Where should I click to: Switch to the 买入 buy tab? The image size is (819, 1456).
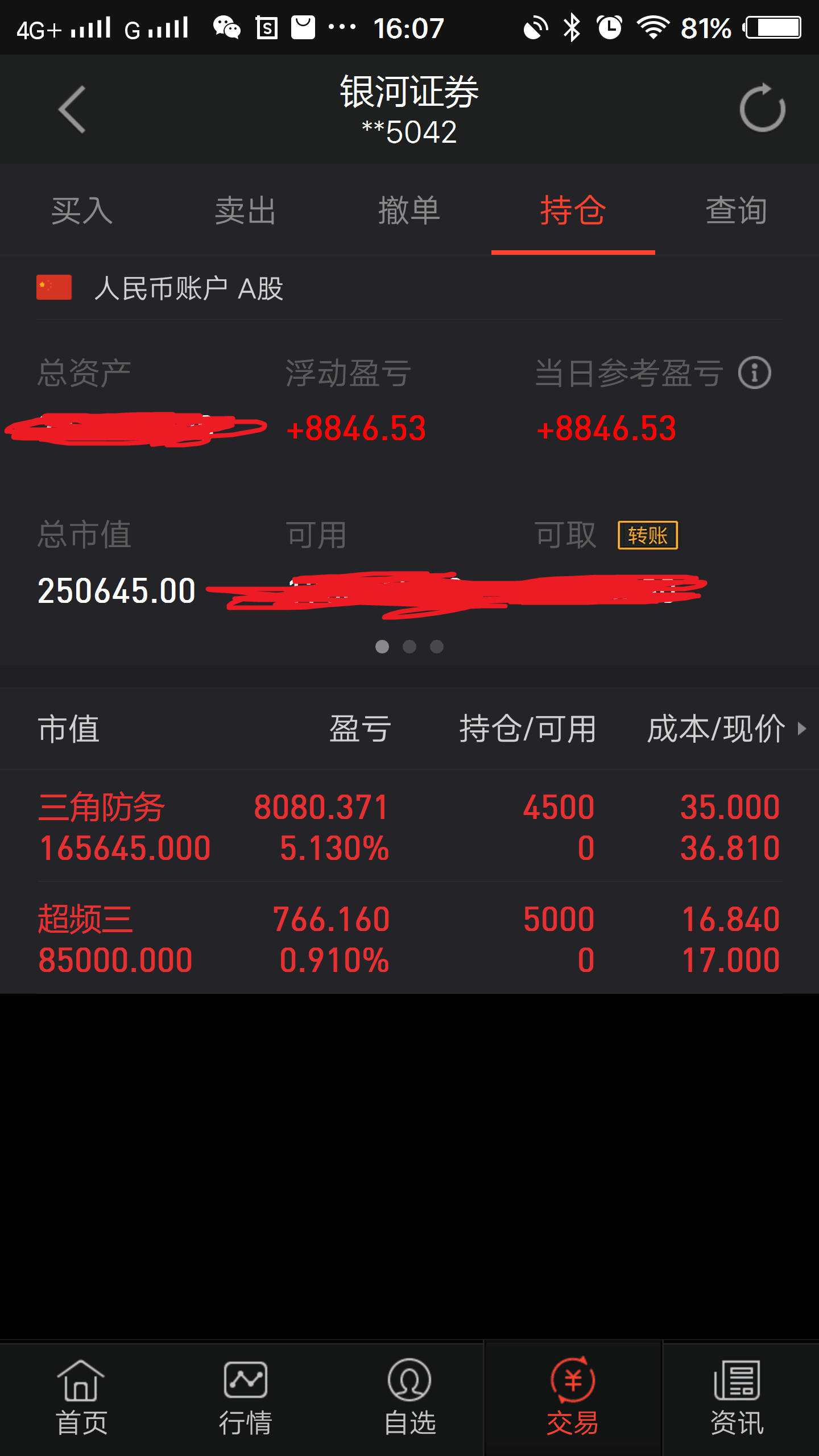(82, 210)
